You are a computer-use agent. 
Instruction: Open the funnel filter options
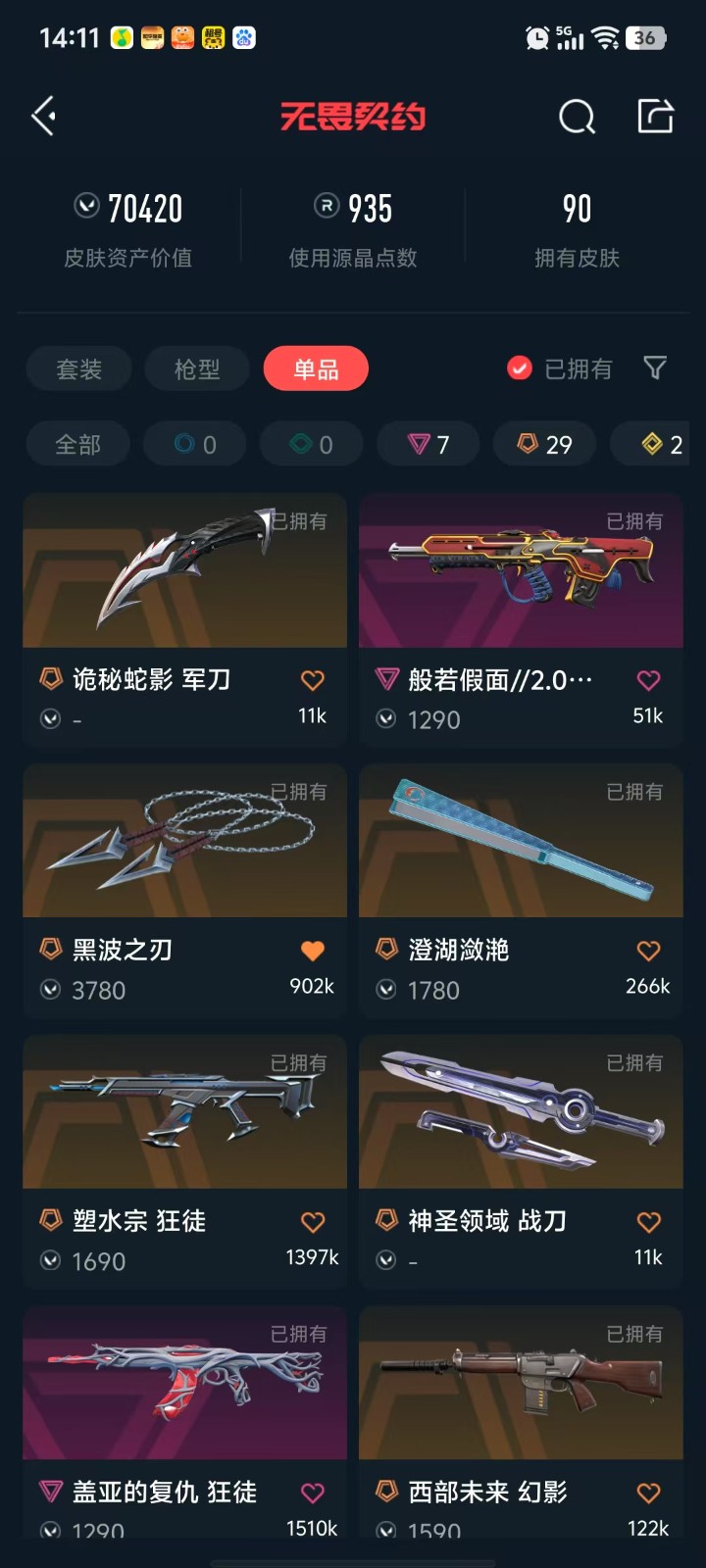coord(655,367)
